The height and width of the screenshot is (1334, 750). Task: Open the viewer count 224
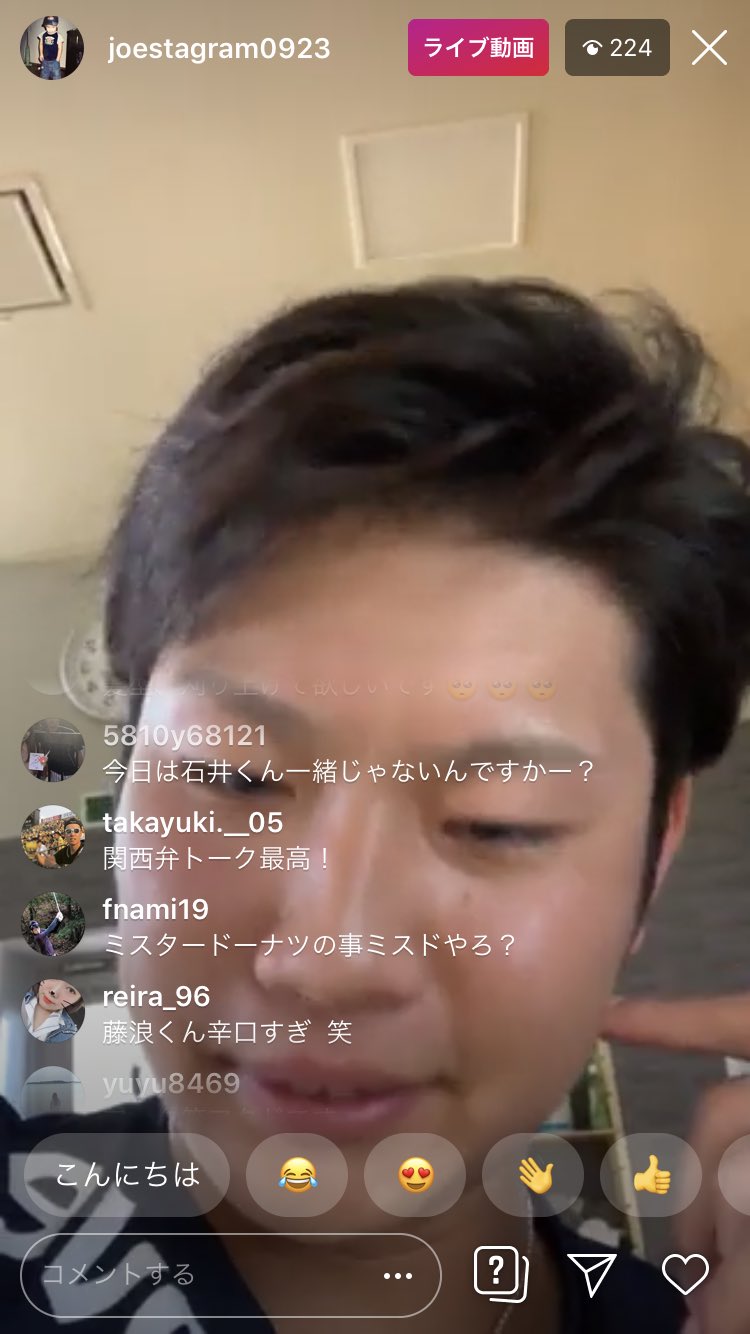pos(617,47)
